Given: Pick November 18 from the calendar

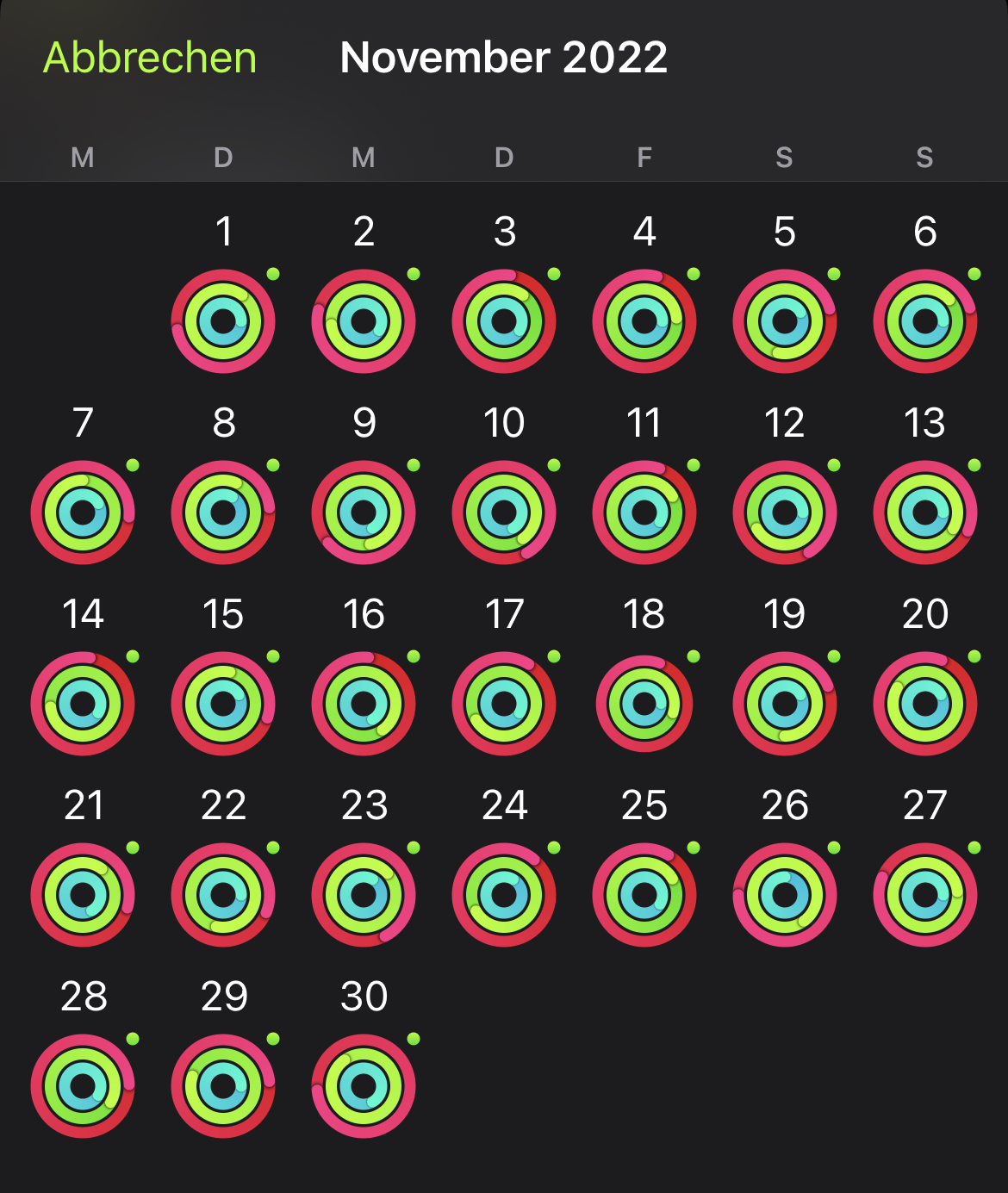Looking at the screenshot, I should pyautogui.click(x=644, y=704).
